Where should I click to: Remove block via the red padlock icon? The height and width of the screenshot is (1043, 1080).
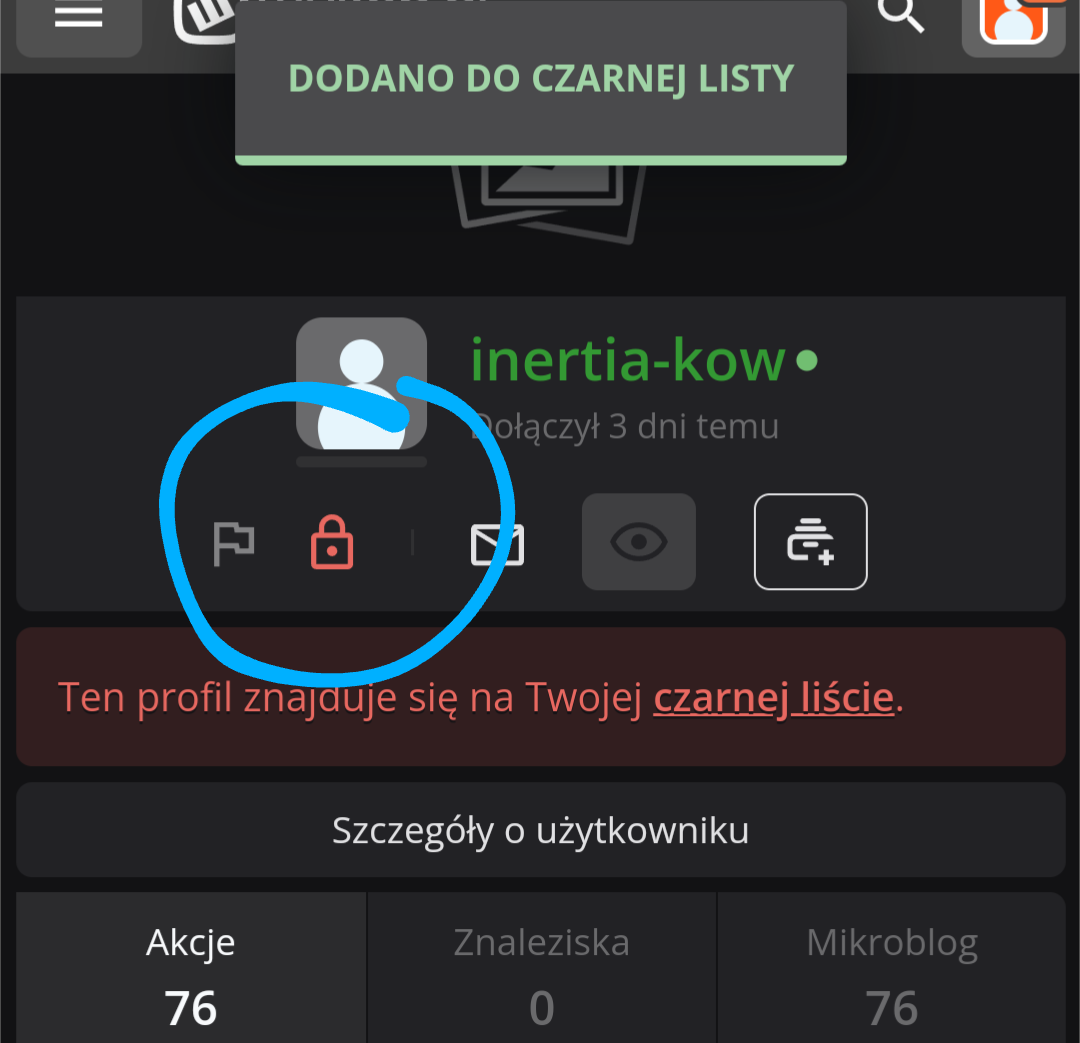332,544
